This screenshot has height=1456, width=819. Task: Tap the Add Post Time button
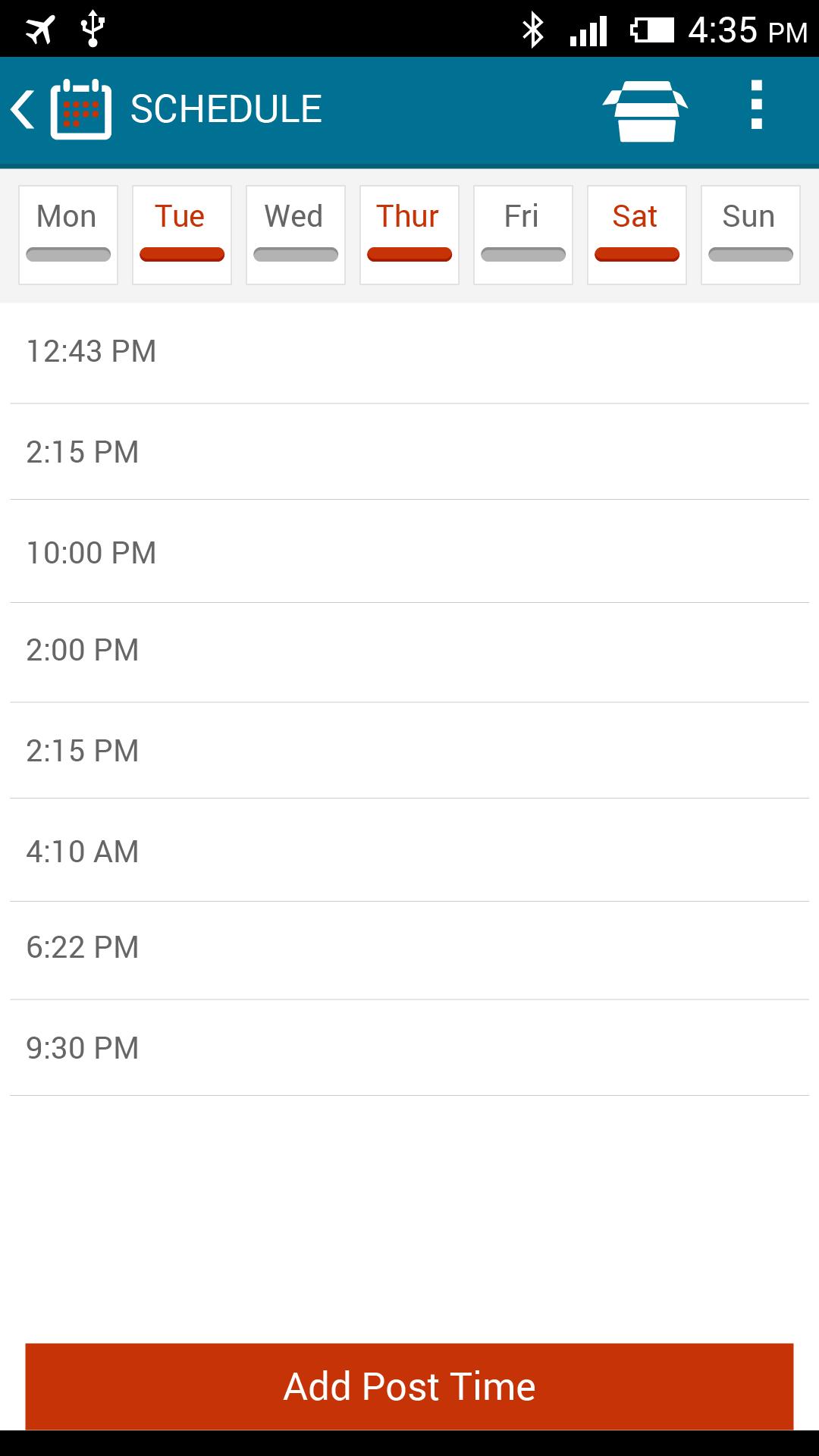click(409, 1386)
